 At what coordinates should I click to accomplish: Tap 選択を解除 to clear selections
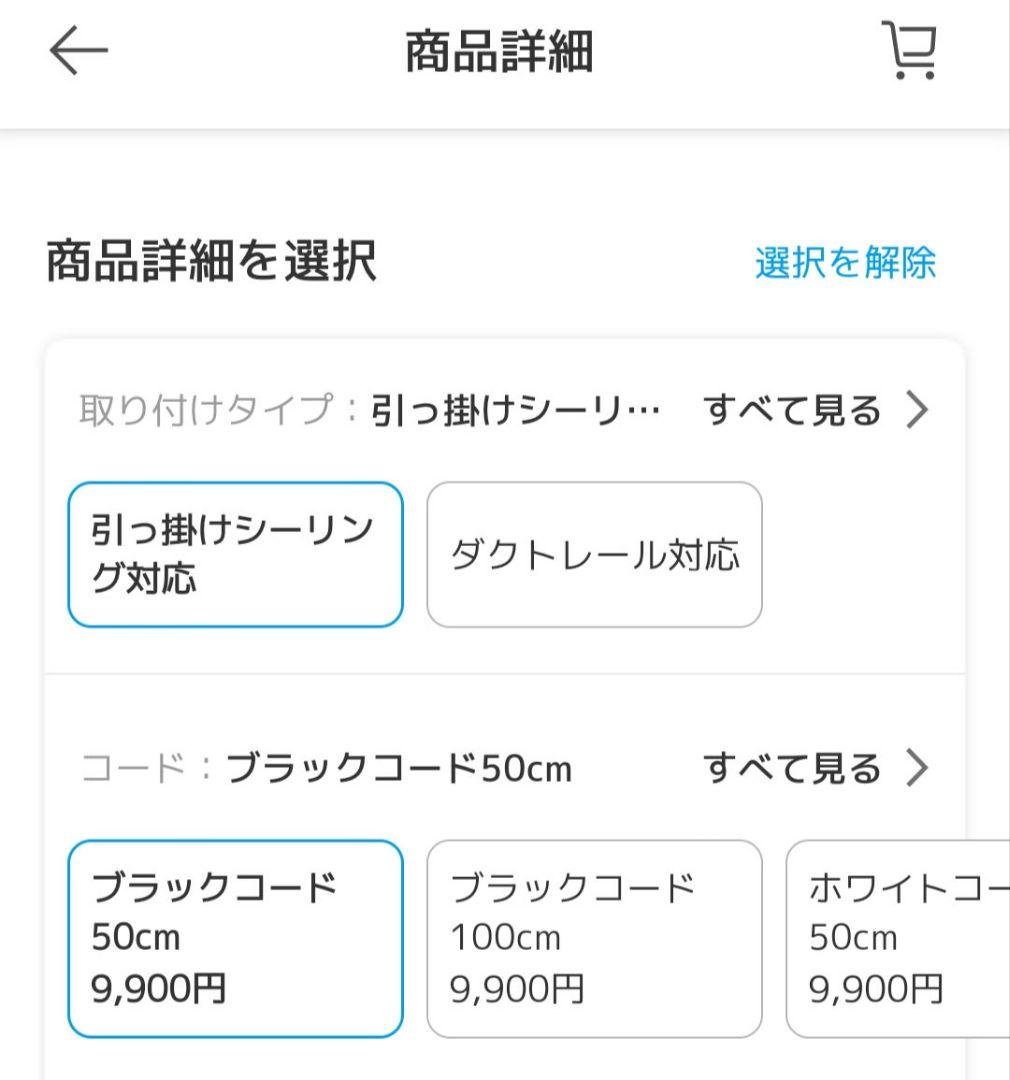point(845,263)
